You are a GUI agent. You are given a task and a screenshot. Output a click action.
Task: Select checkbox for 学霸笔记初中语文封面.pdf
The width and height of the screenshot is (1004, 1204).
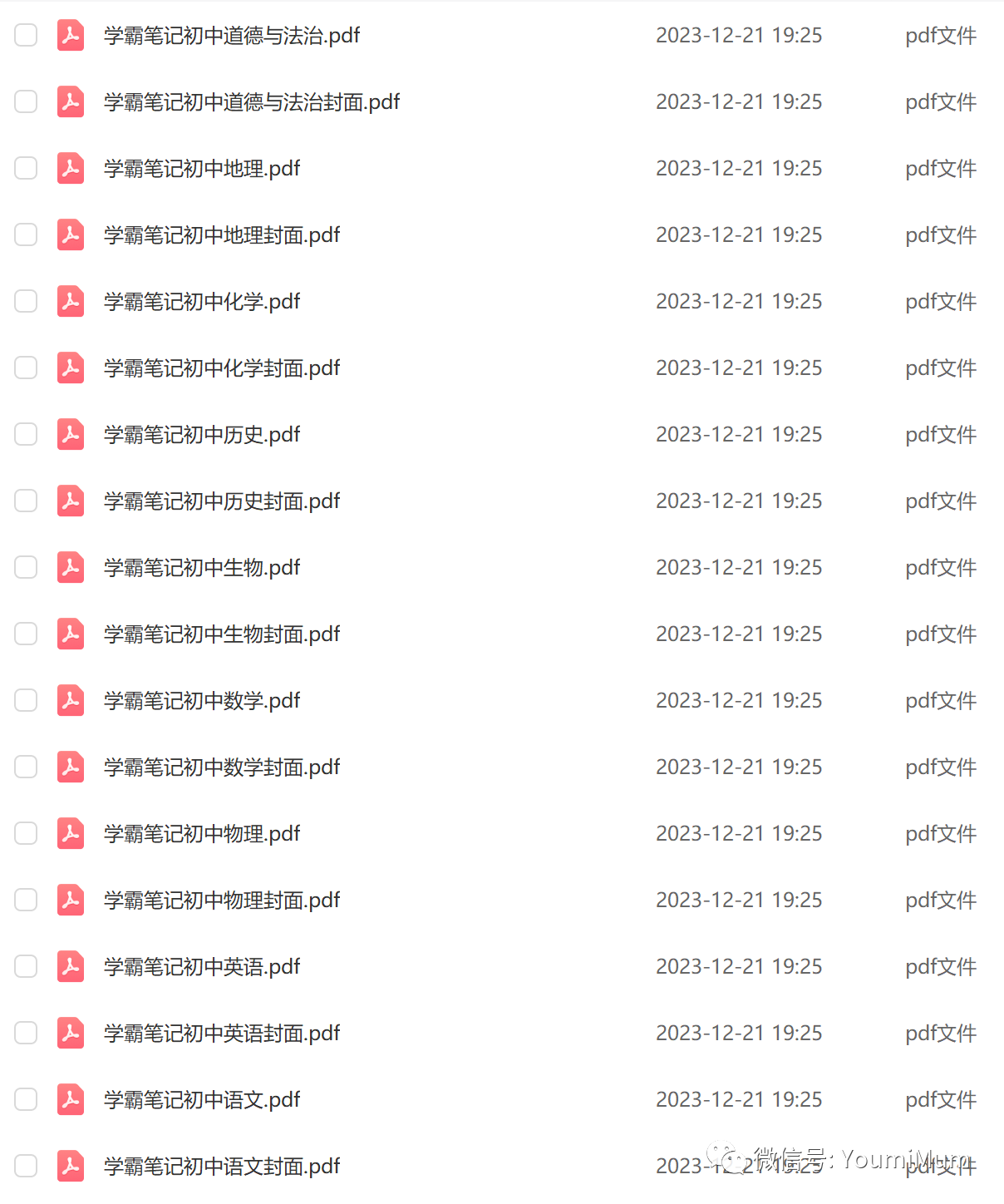pos(26,1166)
